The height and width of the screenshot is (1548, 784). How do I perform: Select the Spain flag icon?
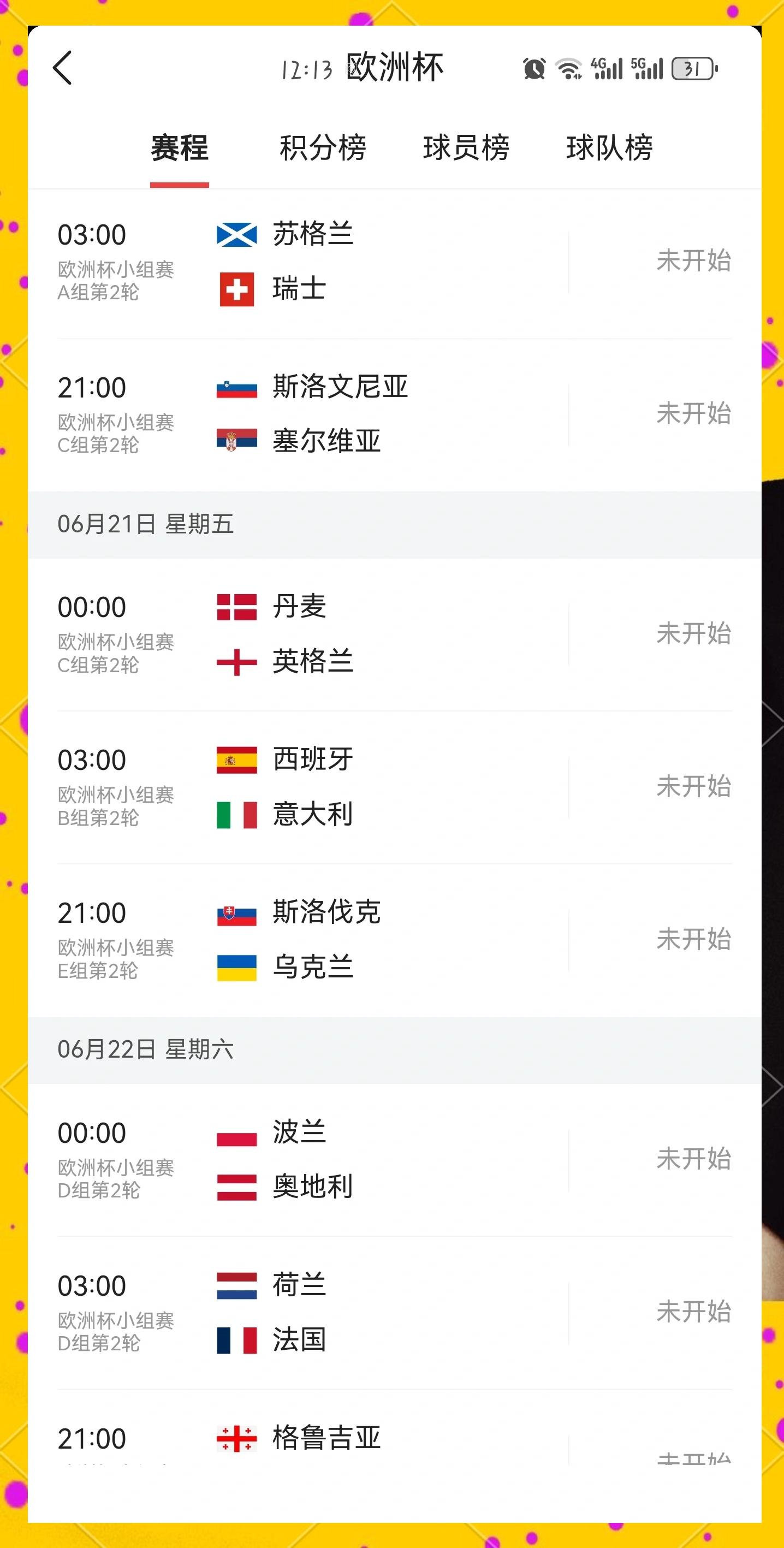[236, 760]
